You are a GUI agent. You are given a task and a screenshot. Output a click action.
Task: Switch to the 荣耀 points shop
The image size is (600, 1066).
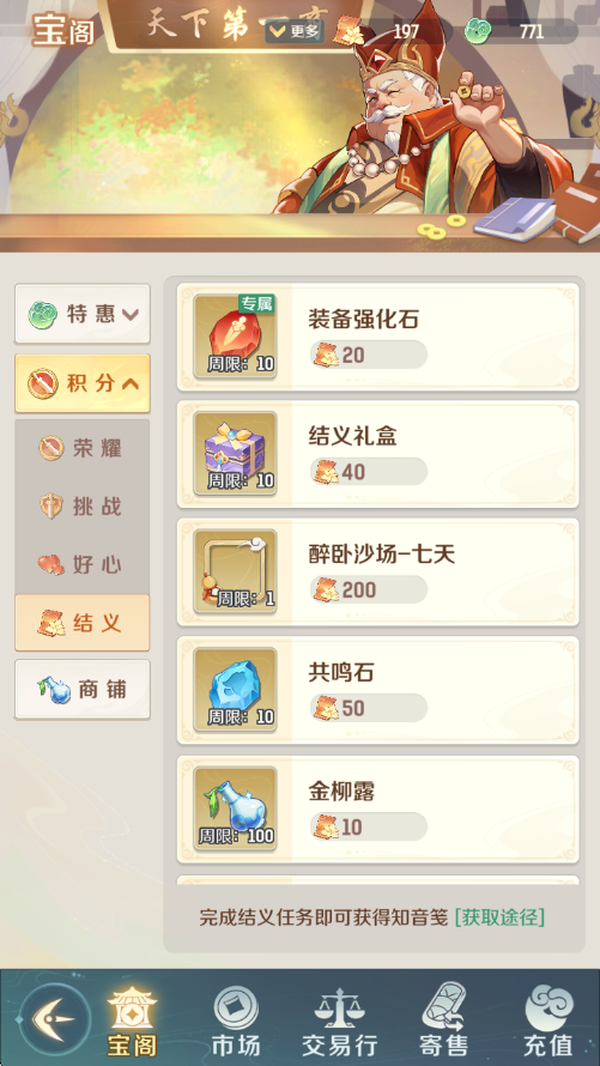82,448
